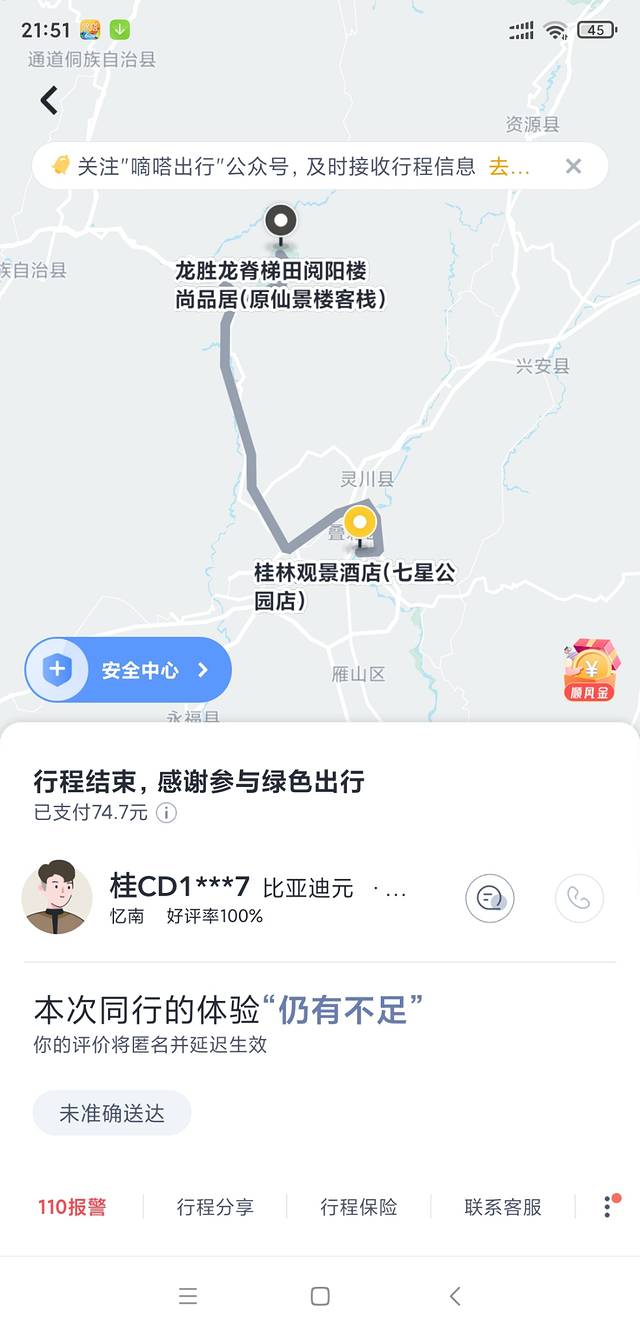Follow the 嘀嗒出行 official account link

tap(509, 167)
